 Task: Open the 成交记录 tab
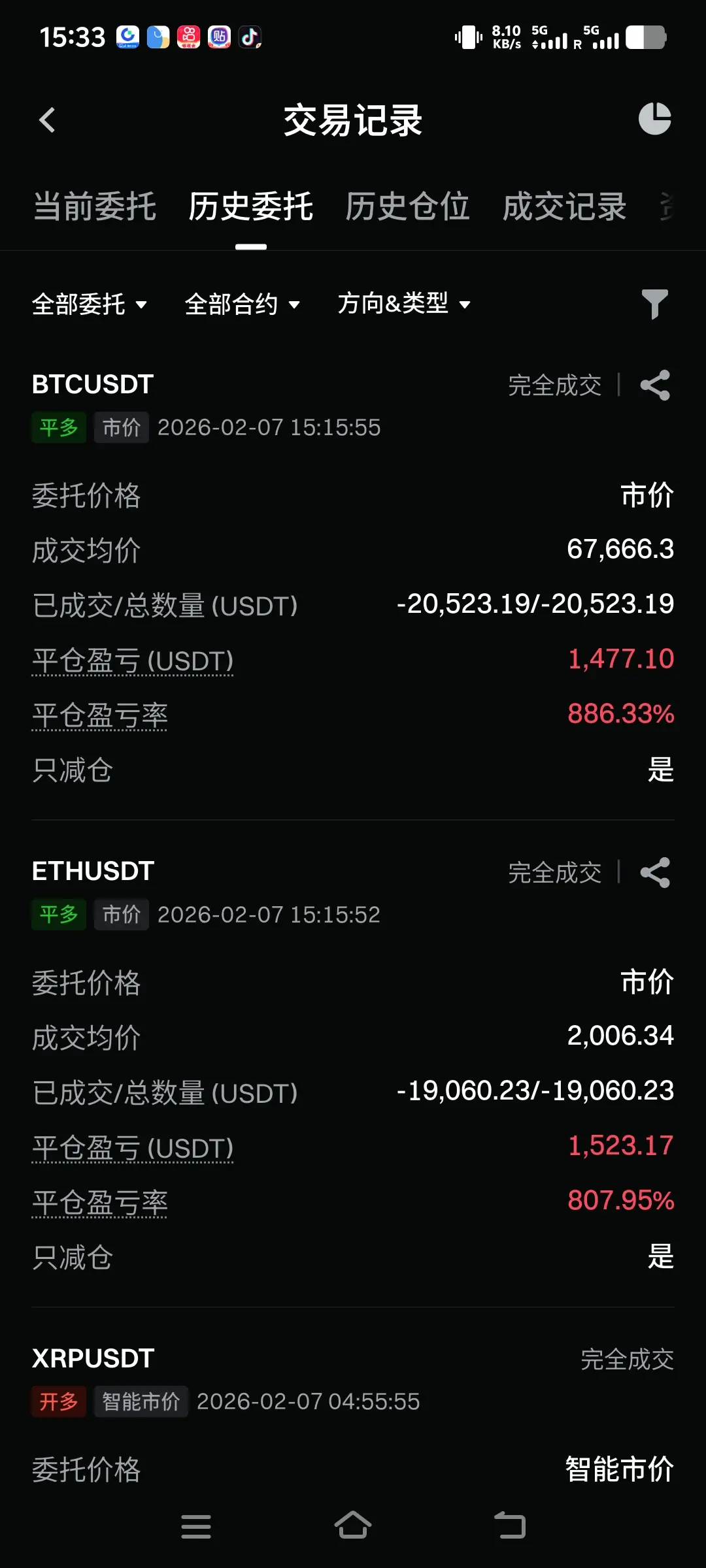coord(564,206)
